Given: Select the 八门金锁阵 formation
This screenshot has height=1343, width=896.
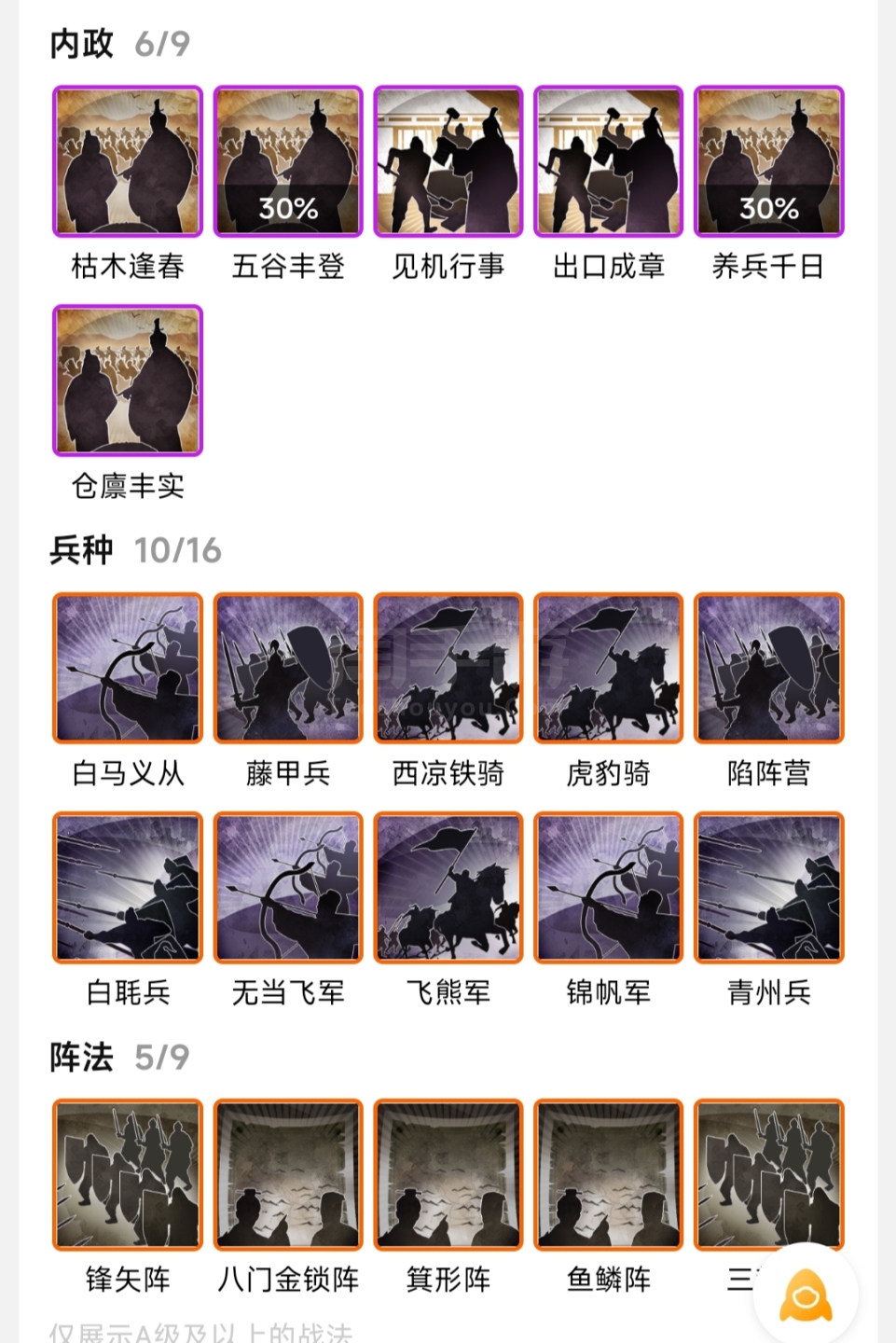Looking at the screenshot, I should click(x=288, y=1174).
